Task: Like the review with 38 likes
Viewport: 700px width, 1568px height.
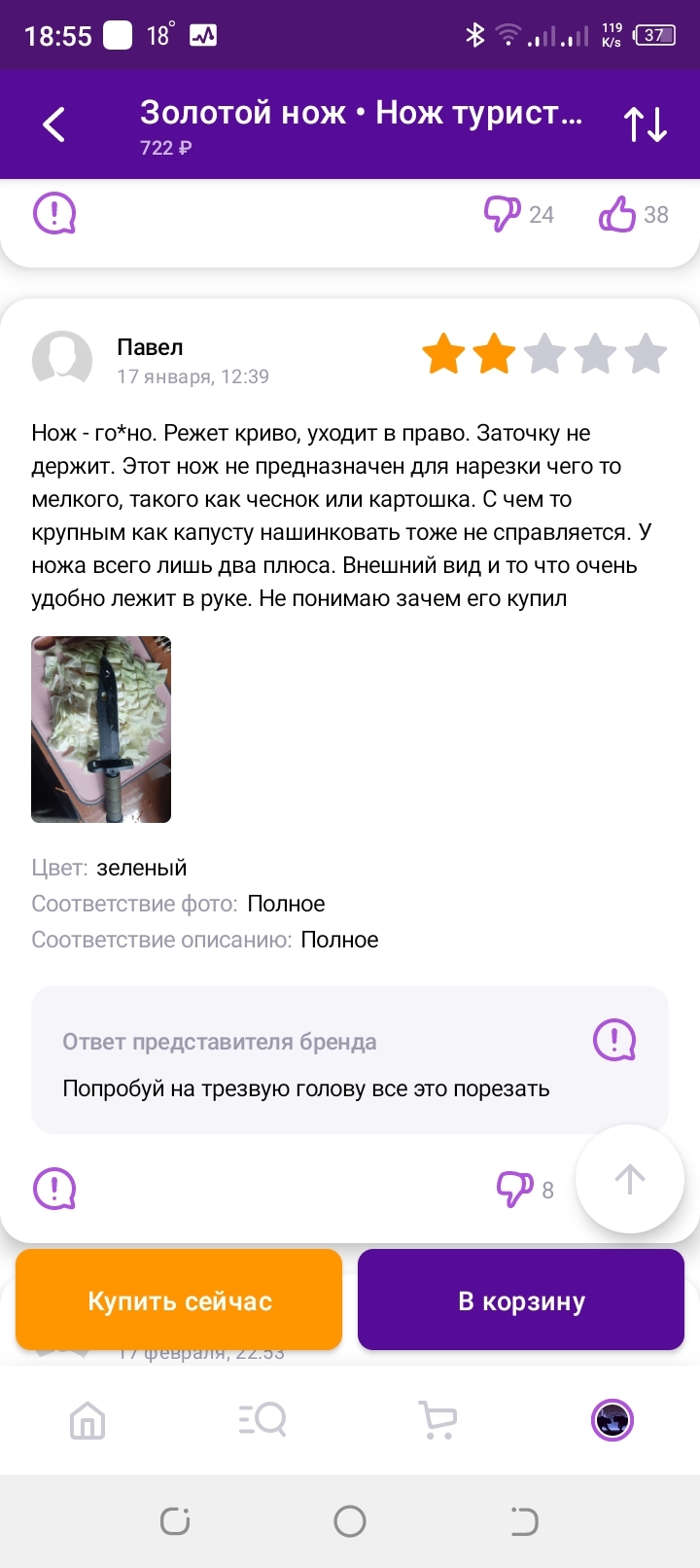Action: coord(617,214)
